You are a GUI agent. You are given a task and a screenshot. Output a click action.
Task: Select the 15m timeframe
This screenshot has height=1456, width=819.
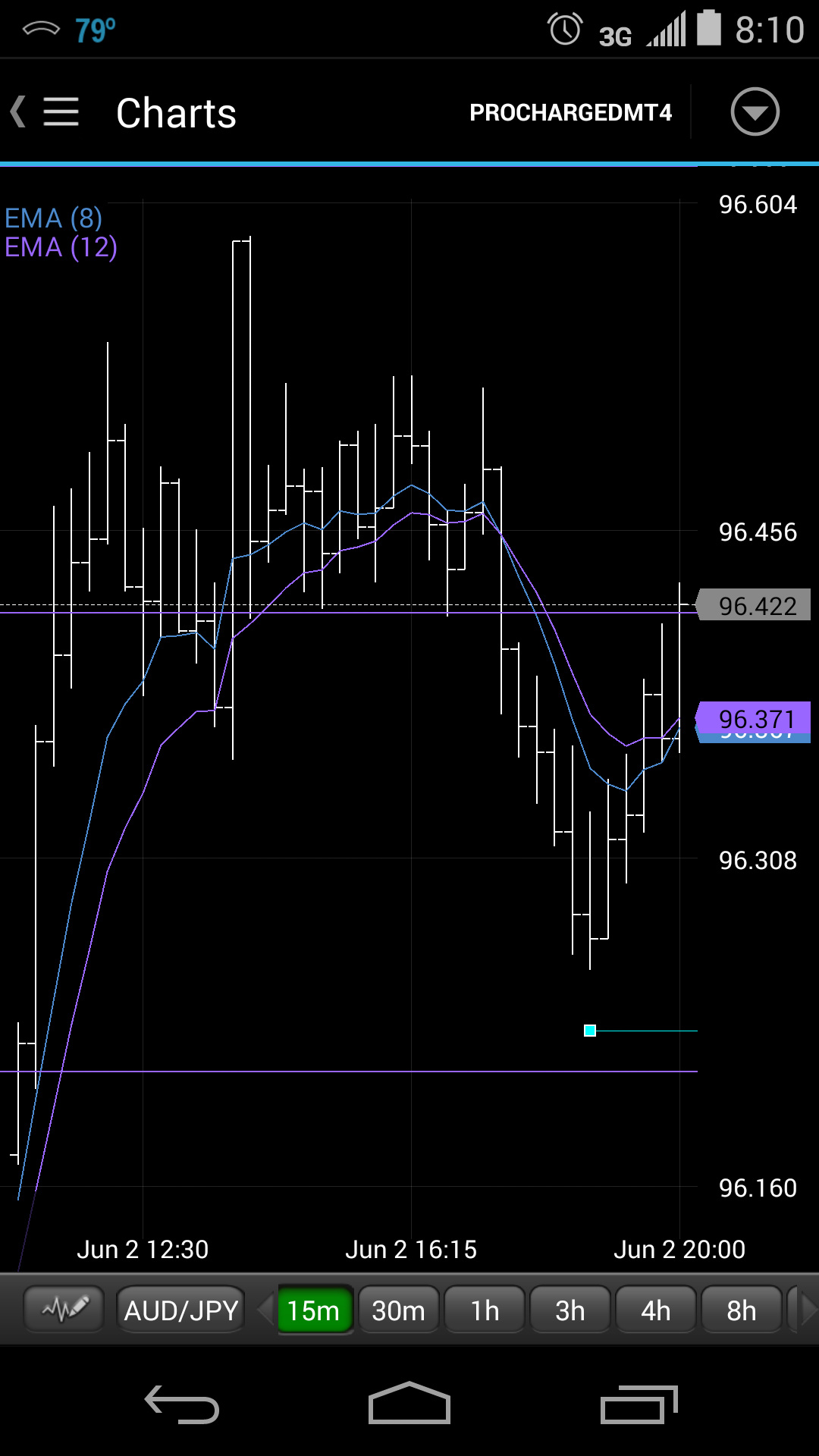(x=314, y=1310)
